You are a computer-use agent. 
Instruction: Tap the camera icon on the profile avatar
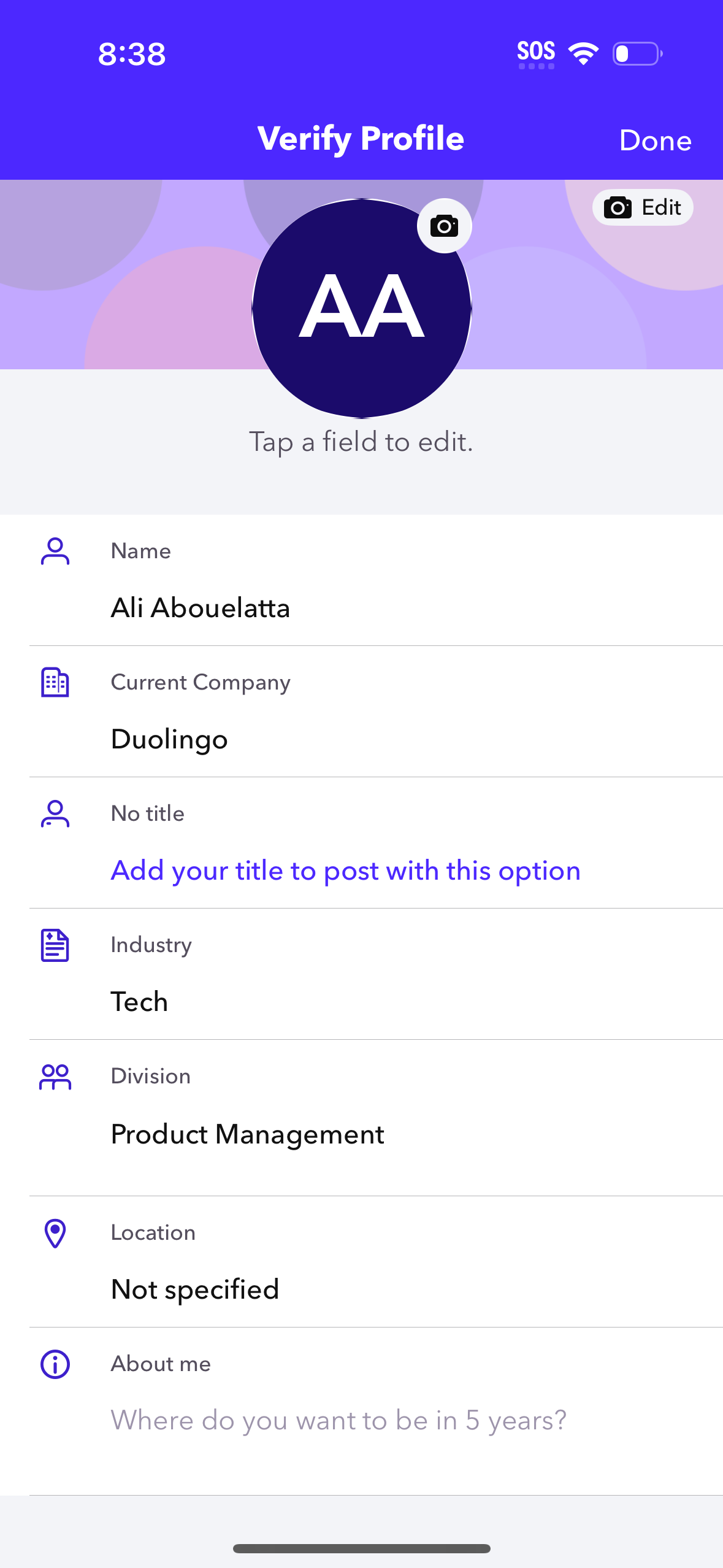pos(443,225)
